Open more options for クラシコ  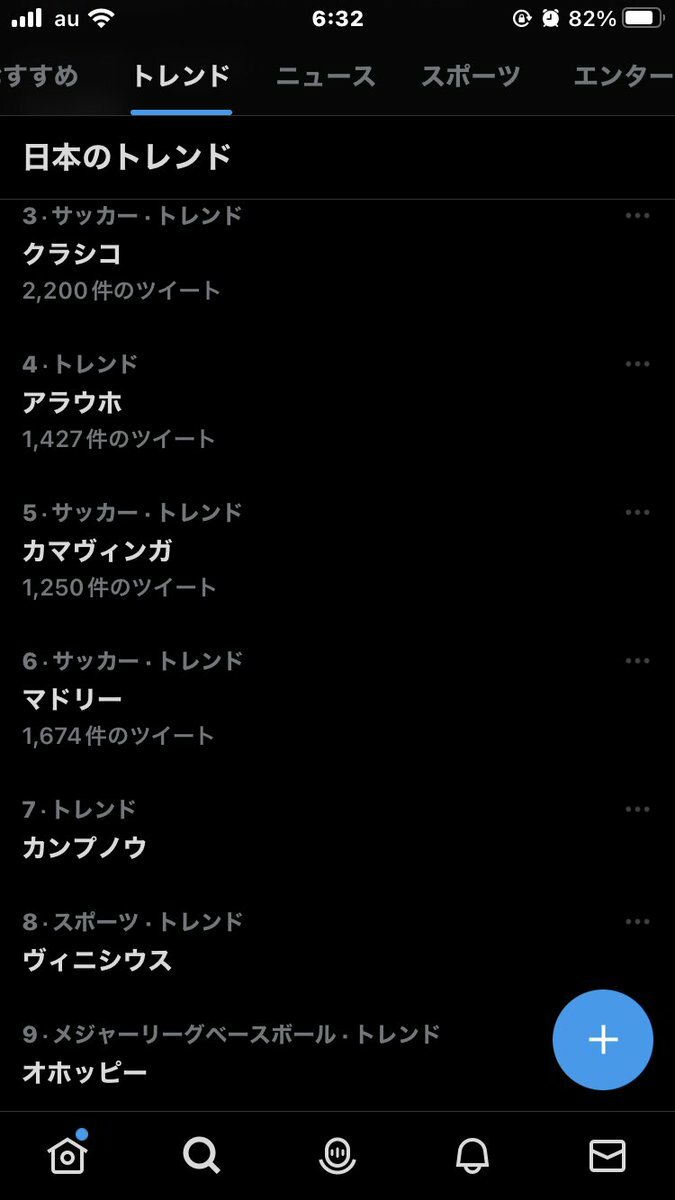637,216
